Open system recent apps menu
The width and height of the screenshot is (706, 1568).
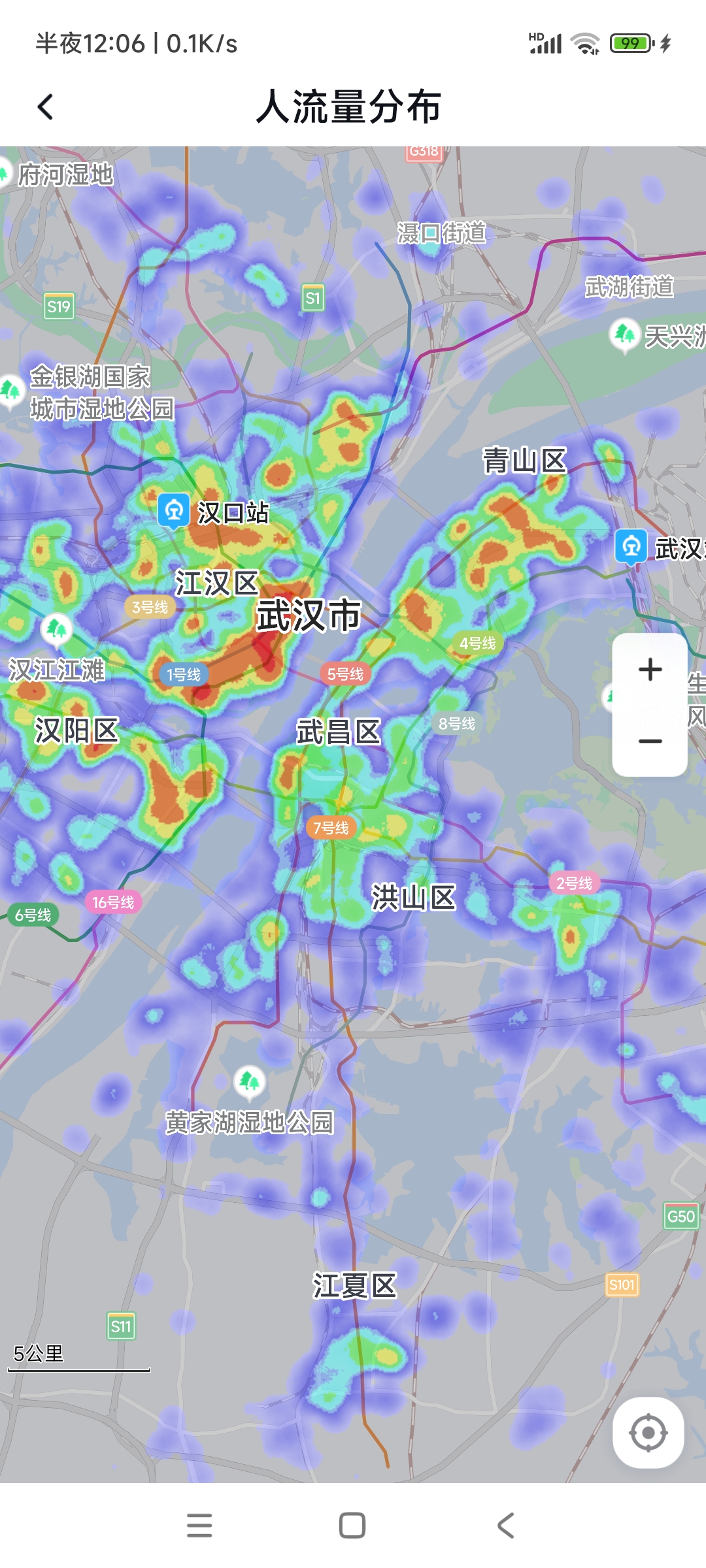click(199, 1526)
